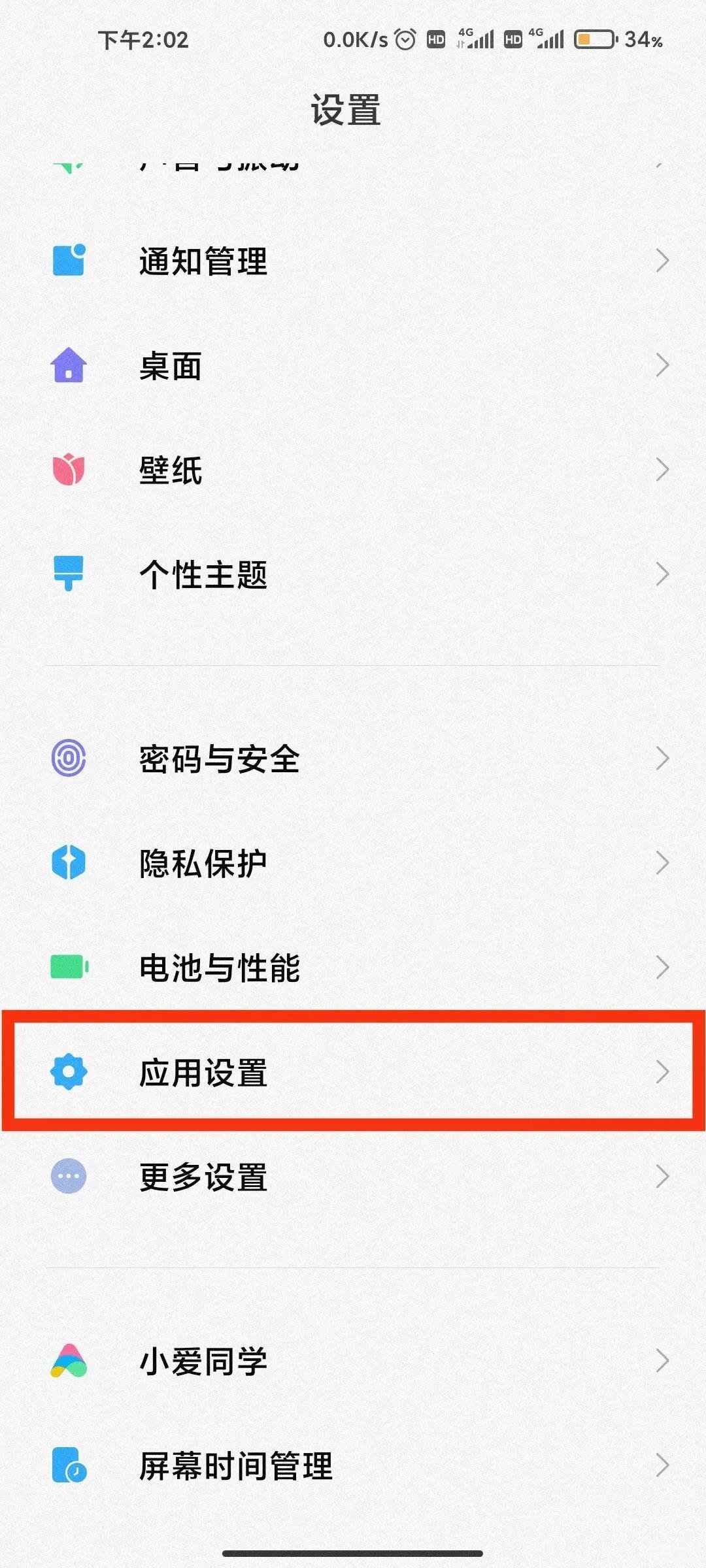Open 更多设置
The width and height of the screenshot is (706, 1568).
click(x=353, y=1177)
